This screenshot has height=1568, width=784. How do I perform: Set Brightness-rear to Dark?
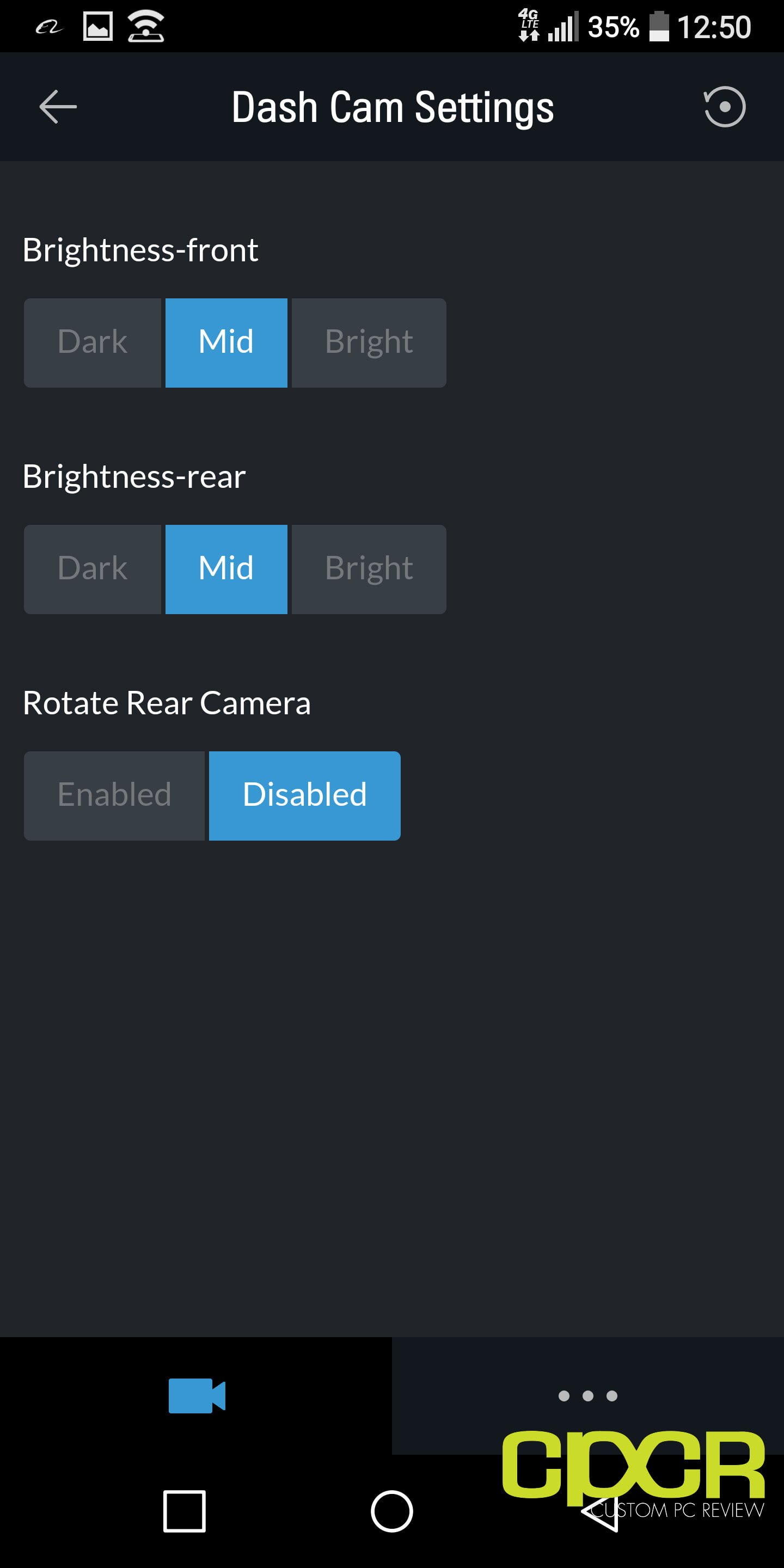(93, 569)
